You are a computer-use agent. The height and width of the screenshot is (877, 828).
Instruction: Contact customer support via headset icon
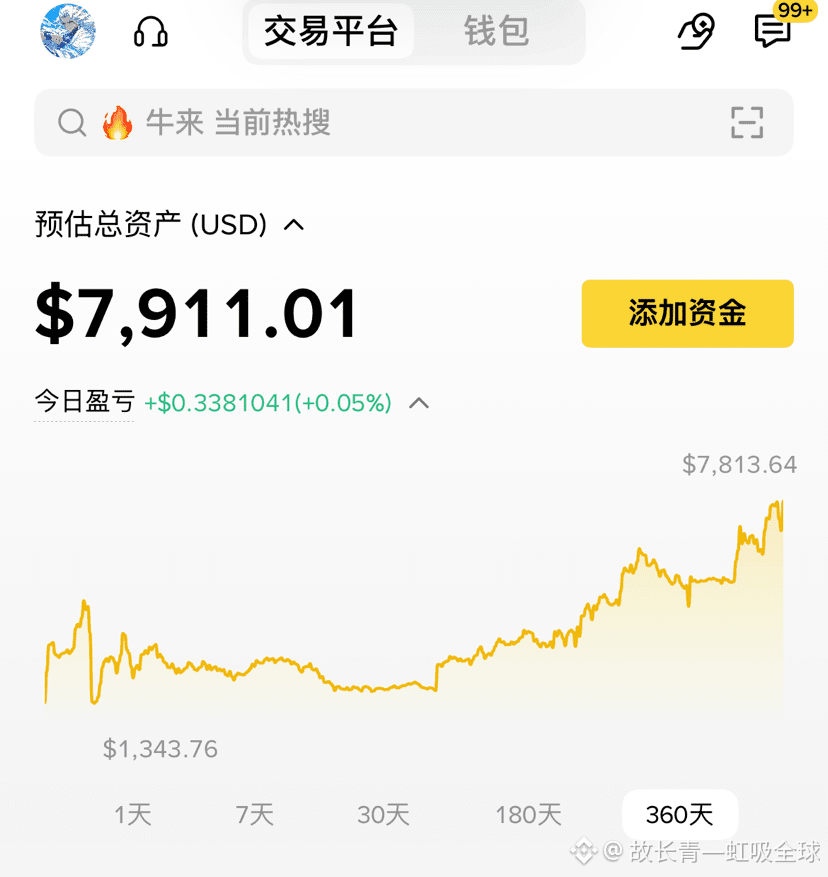(x=150, y=31)
